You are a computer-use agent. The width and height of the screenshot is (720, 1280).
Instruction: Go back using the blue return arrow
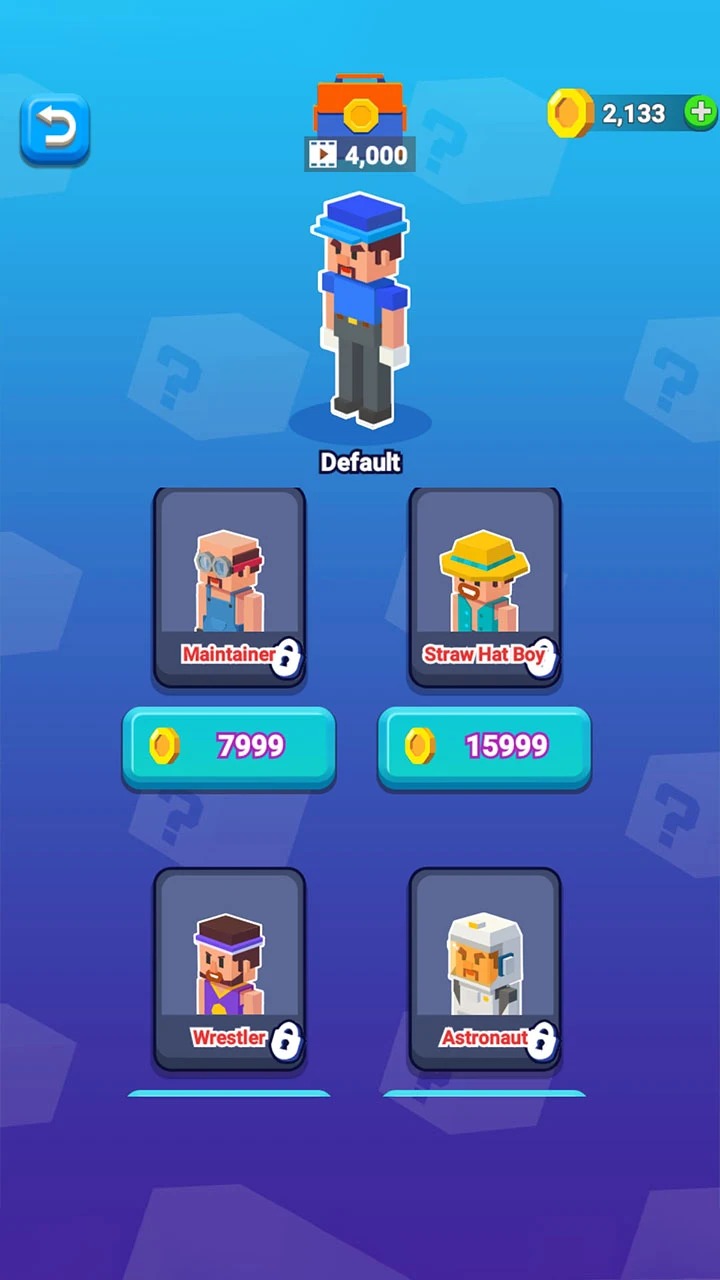click(55, 128)
